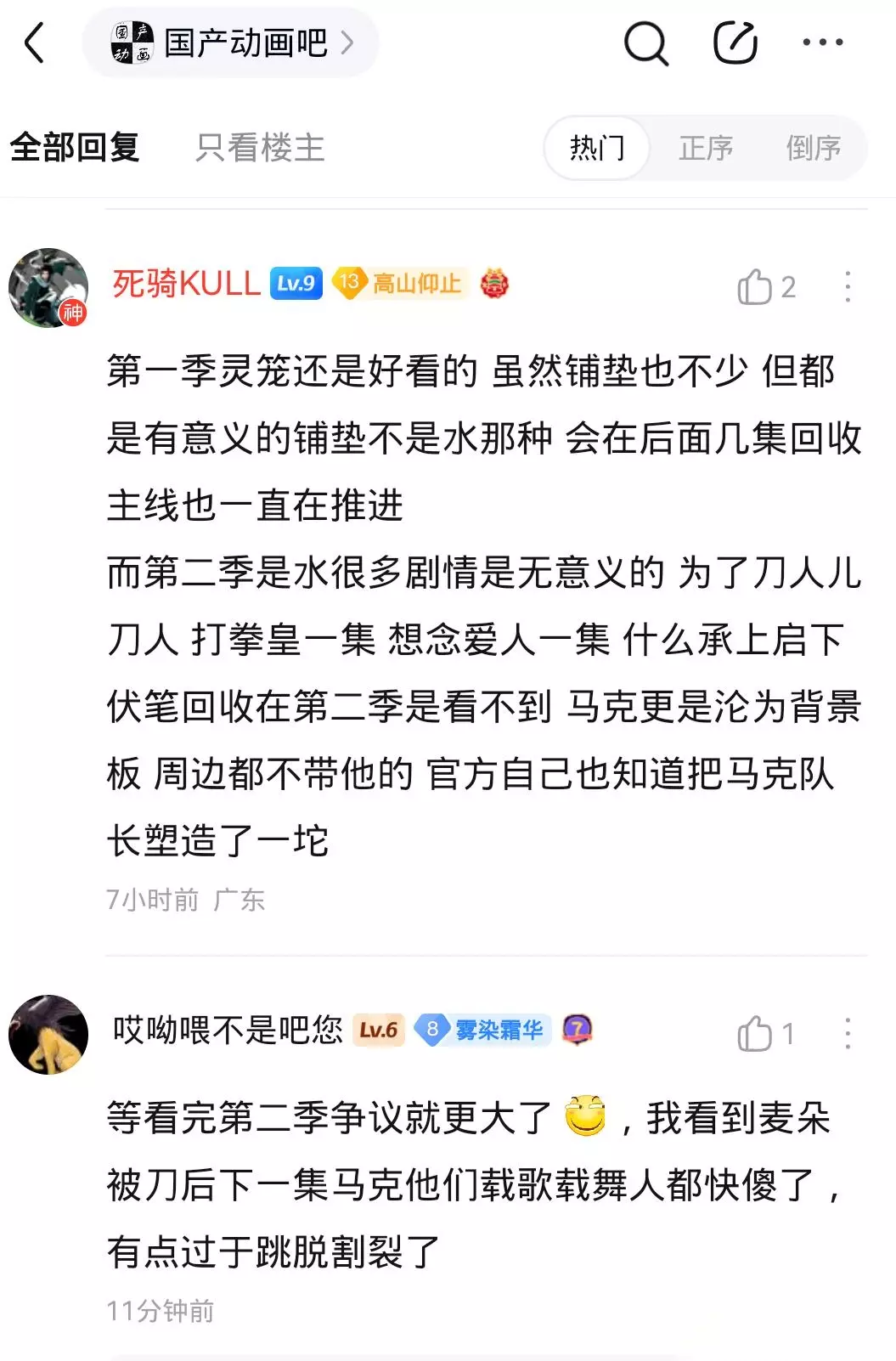This screenshot has height=1361, width=896.
Task: Switch to 全部回复 tab
Action: (x=75, y=148)
